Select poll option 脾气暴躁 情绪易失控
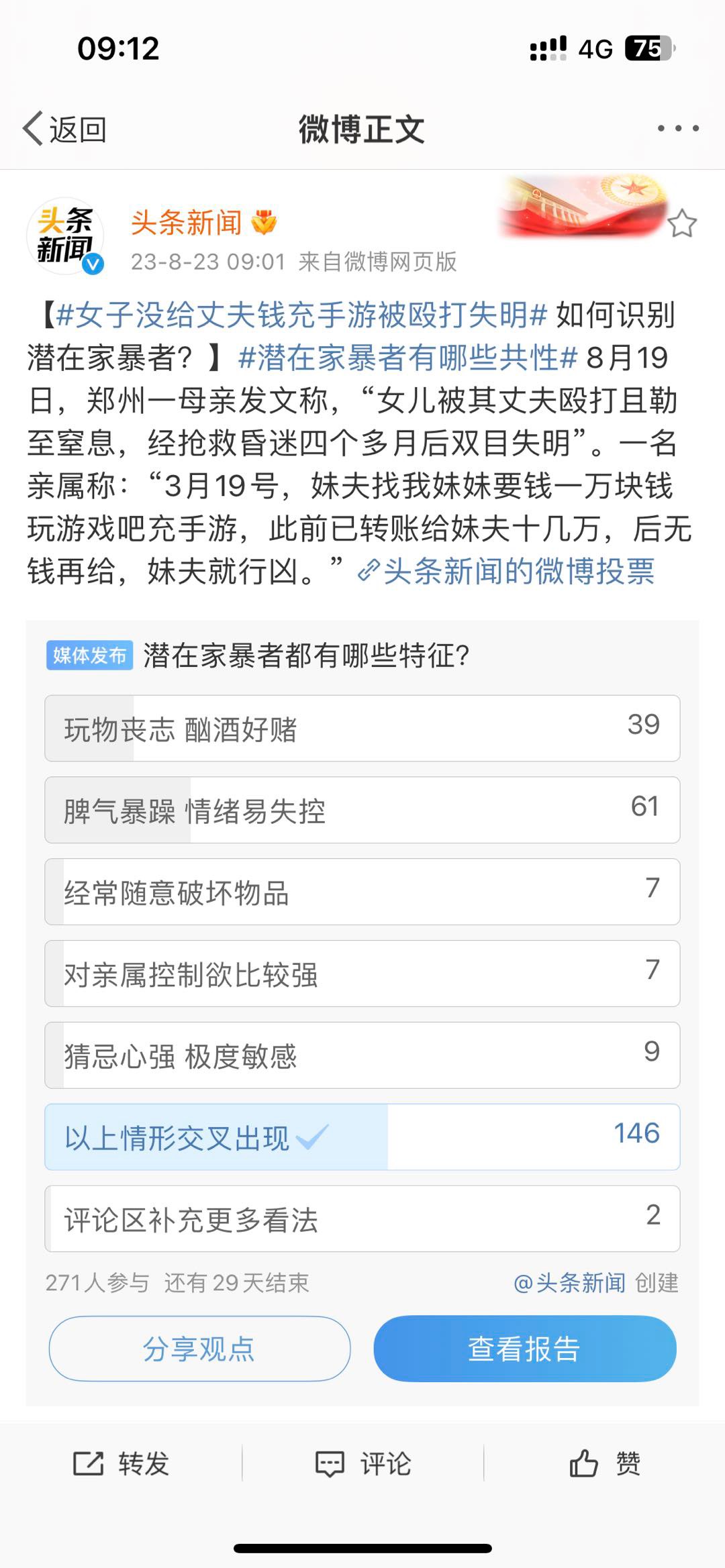Screen dimensions: 725x1568 pos(362,811)
